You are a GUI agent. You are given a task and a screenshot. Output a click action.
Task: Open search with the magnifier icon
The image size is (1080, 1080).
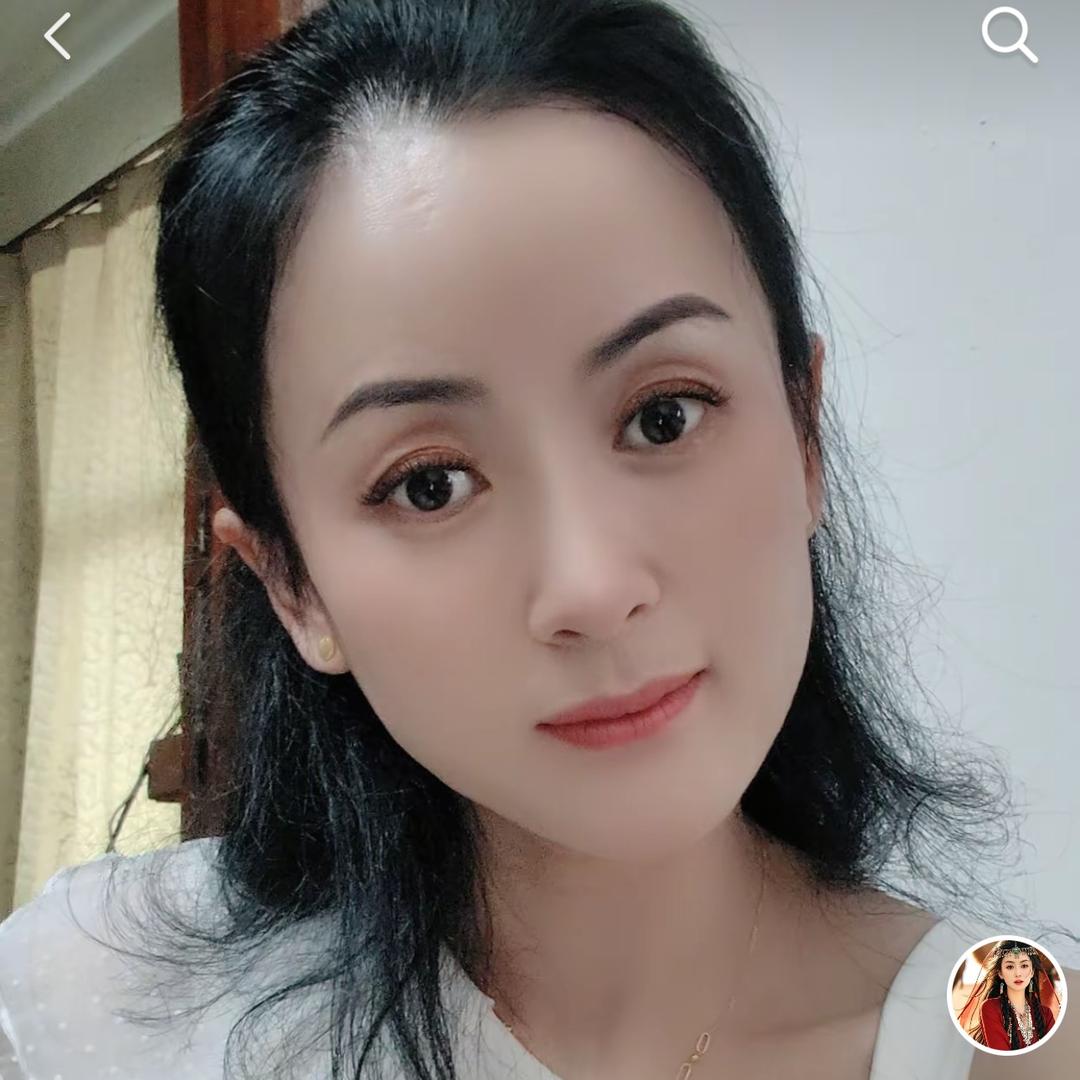point(1008,35)
